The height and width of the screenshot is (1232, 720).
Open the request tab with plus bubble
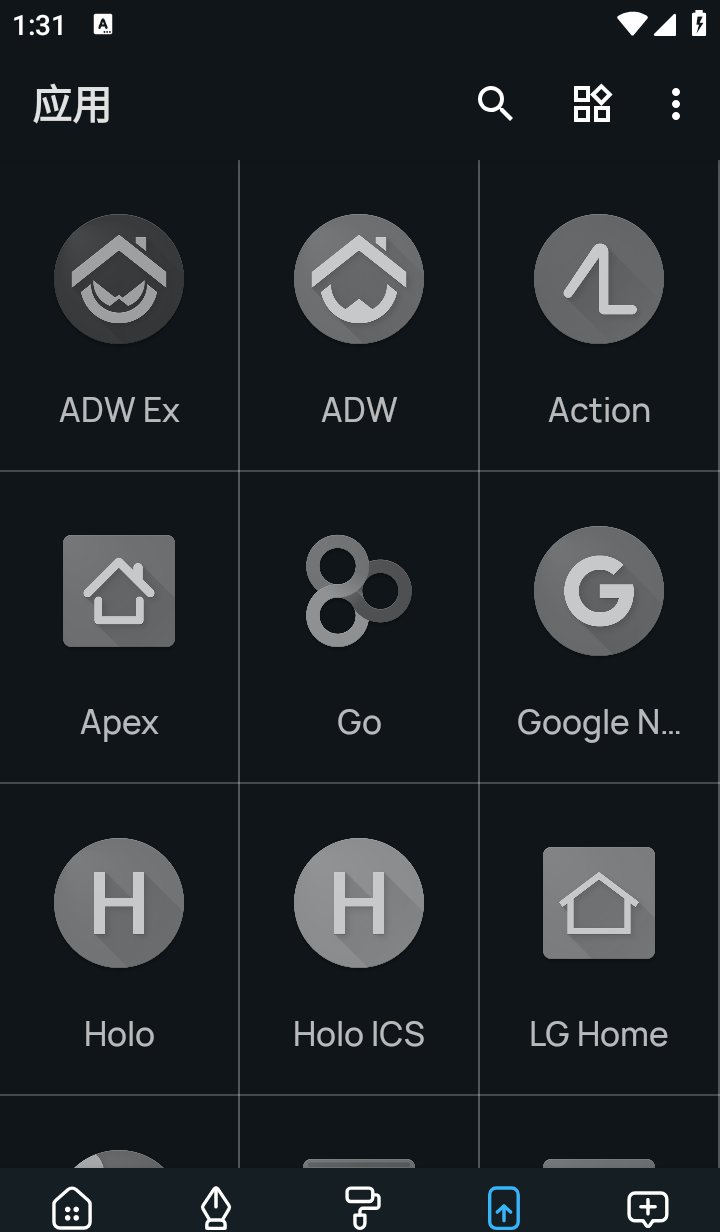tap(648, 1208)
